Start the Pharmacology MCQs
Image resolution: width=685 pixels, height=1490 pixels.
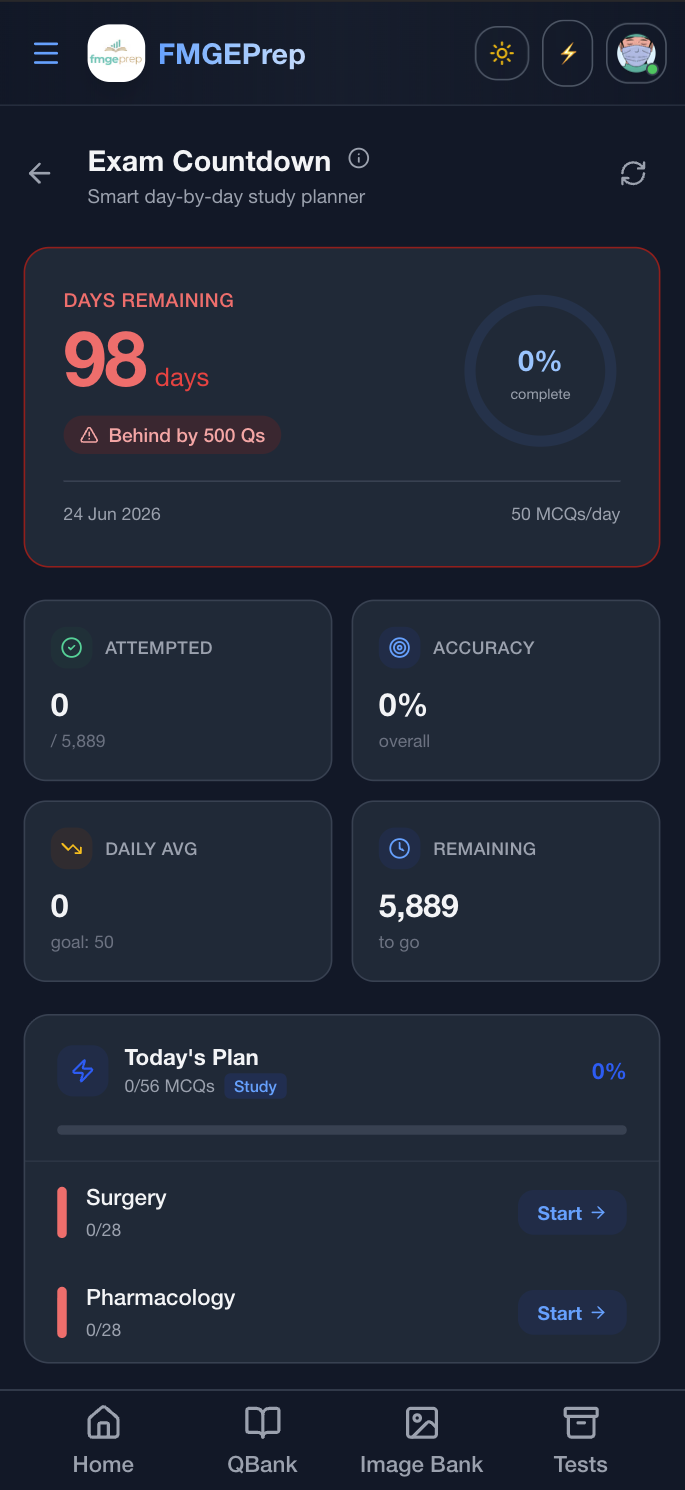(571, 1313)
